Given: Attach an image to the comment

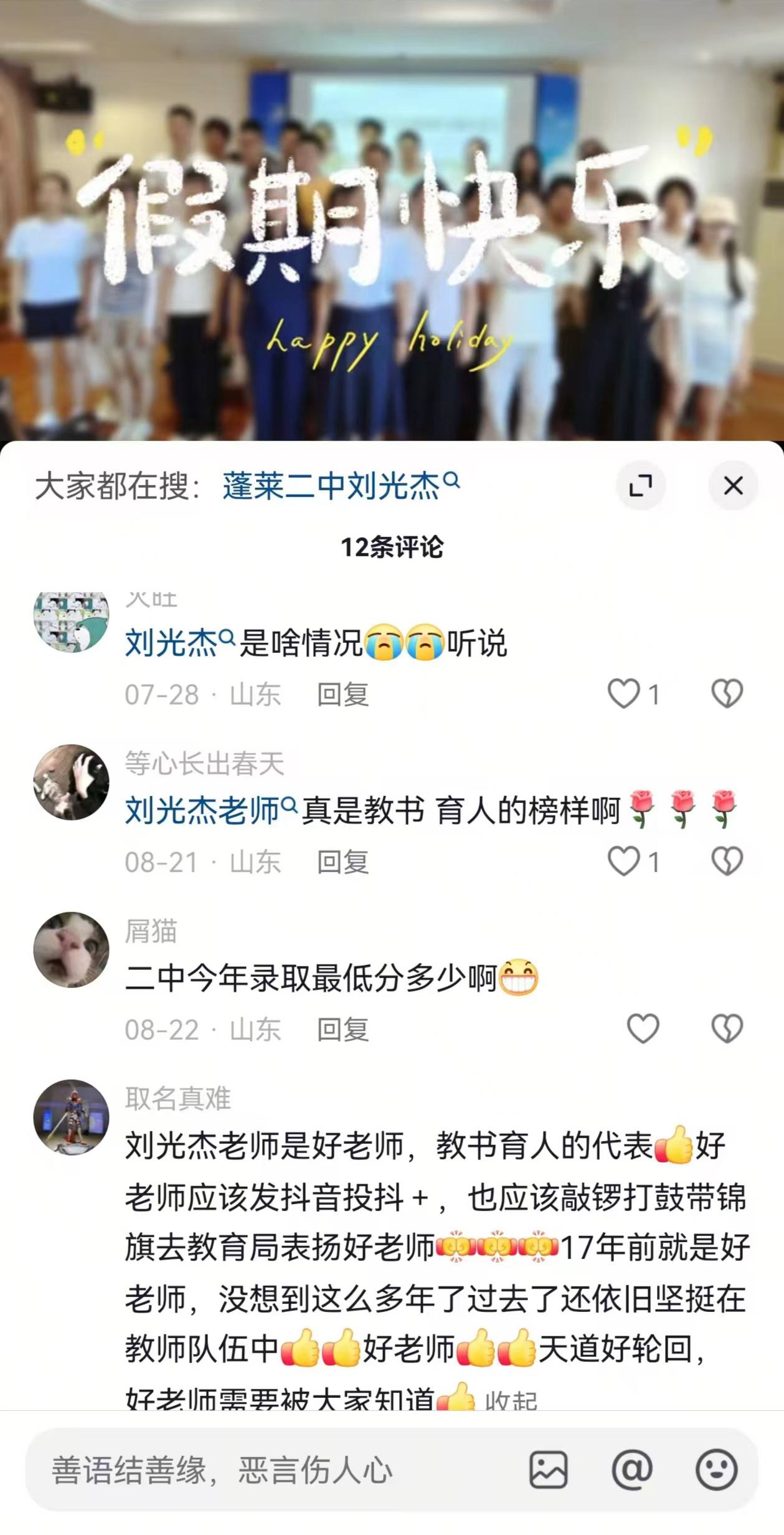Looking at the screenshot, I should coord(549,1470).
